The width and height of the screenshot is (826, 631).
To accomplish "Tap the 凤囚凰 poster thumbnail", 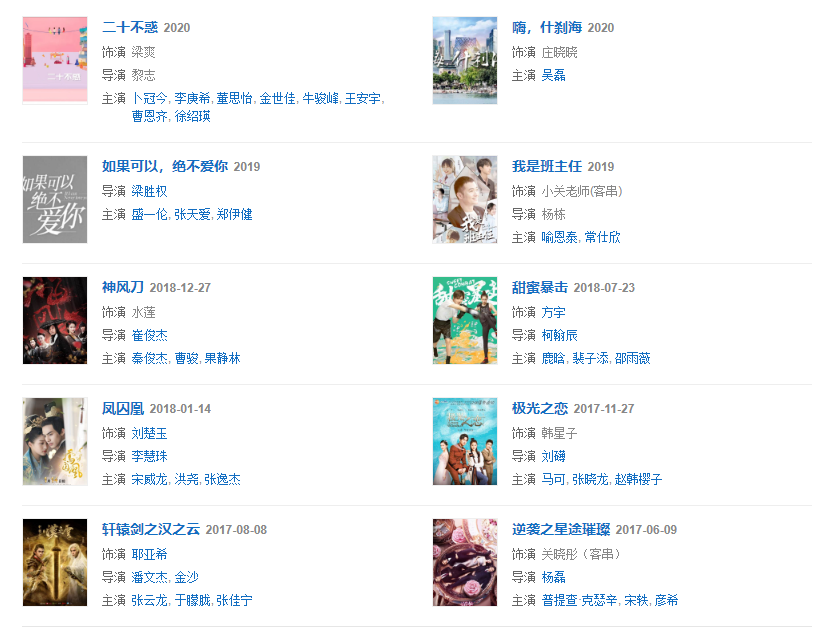I will [55, 442].
